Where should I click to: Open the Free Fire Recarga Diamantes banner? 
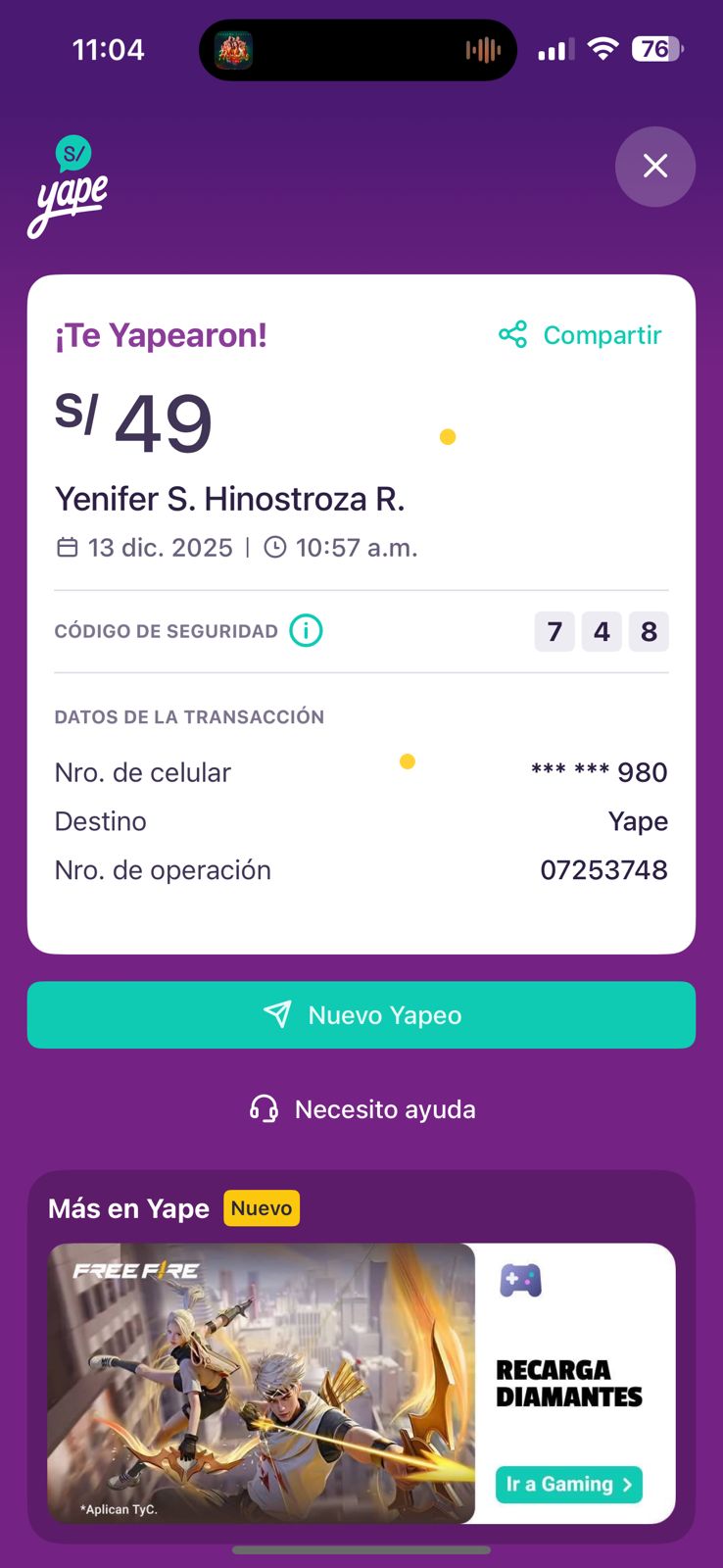coord(262,1382)
